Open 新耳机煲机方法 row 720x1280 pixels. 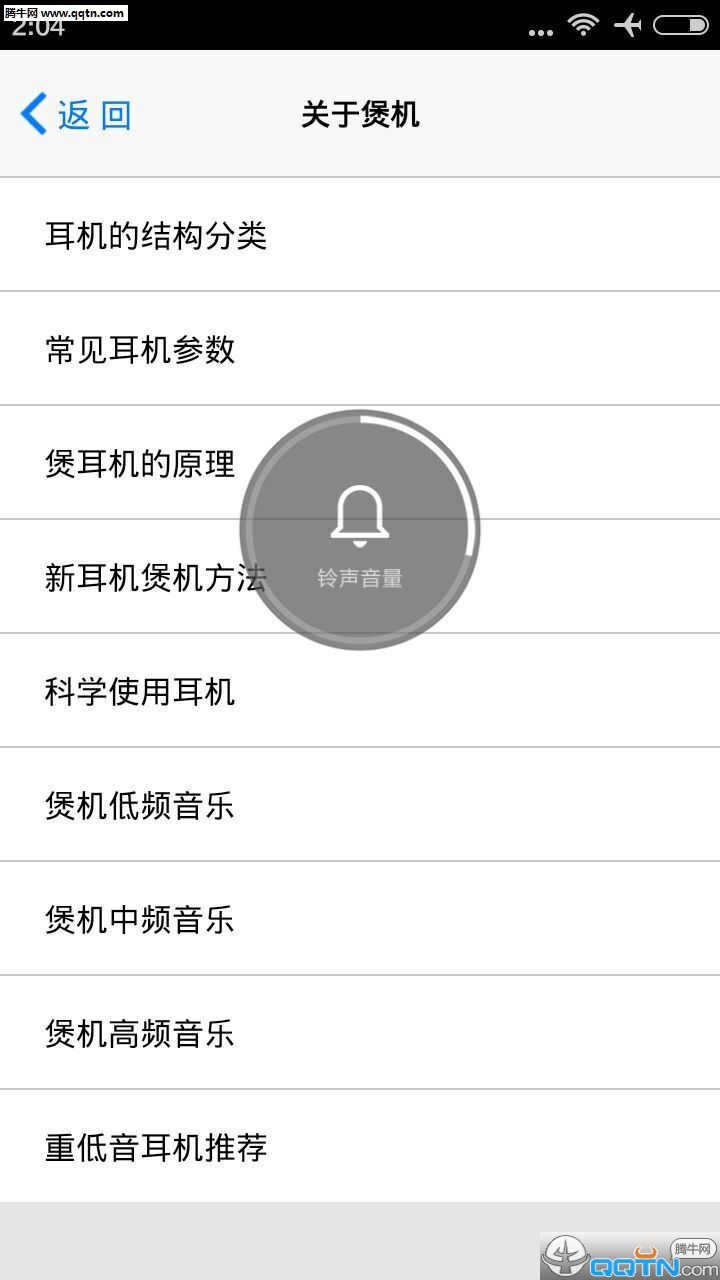360,577
